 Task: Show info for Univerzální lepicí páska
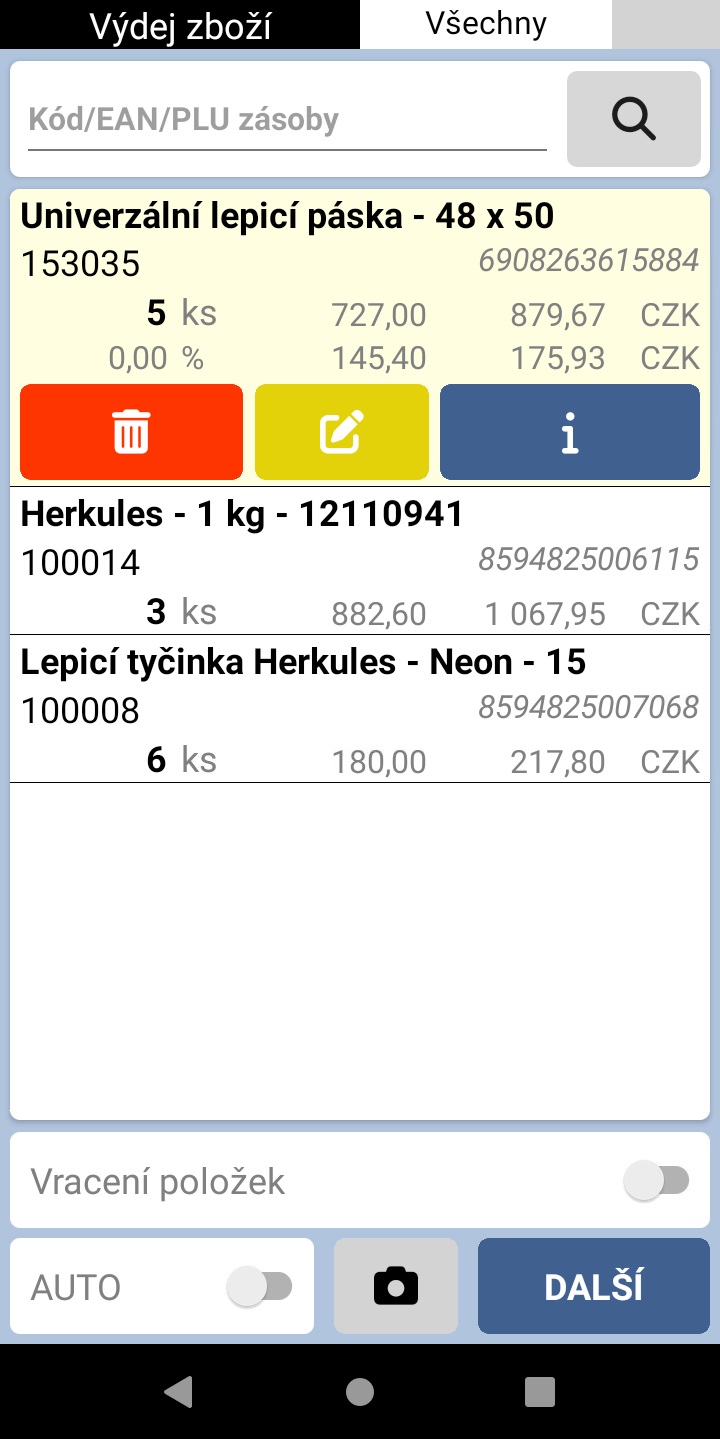click(570, 432)
